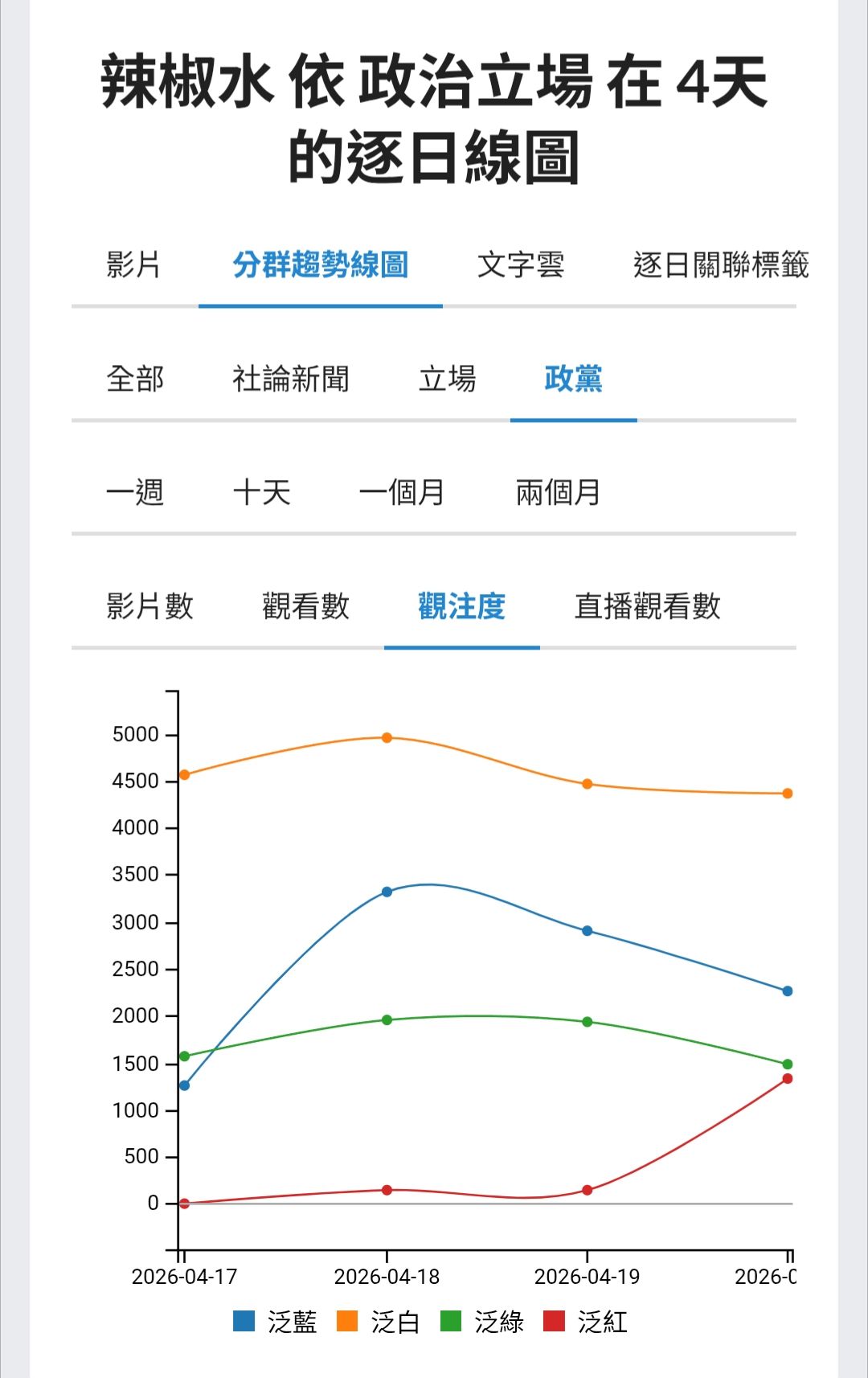Screen dimensions: 868x1378
Task: Show 全部 grouping
Action: pyautogui.click(x=135, y=379)
